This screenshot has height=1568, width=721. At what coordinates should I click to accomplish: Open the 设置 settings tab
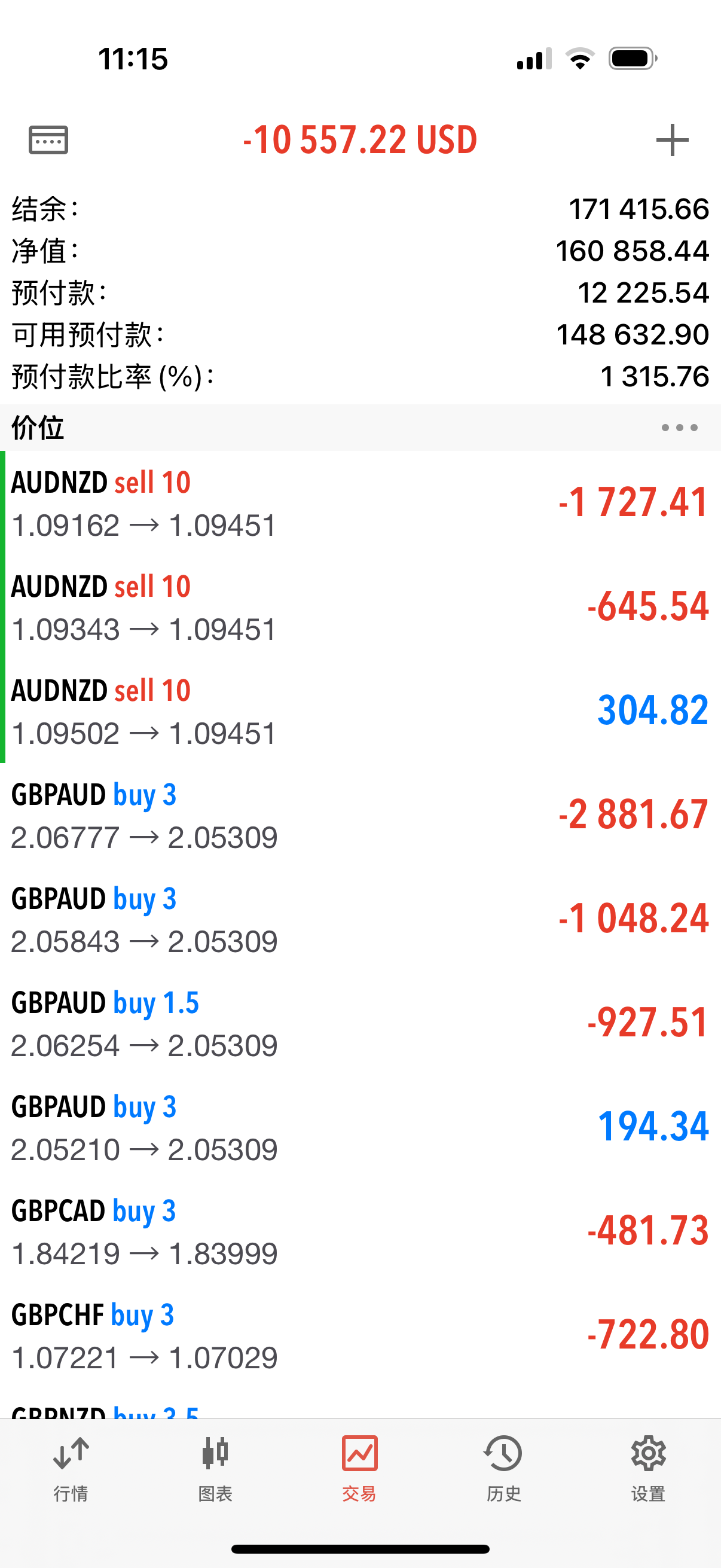(648, 1468)
